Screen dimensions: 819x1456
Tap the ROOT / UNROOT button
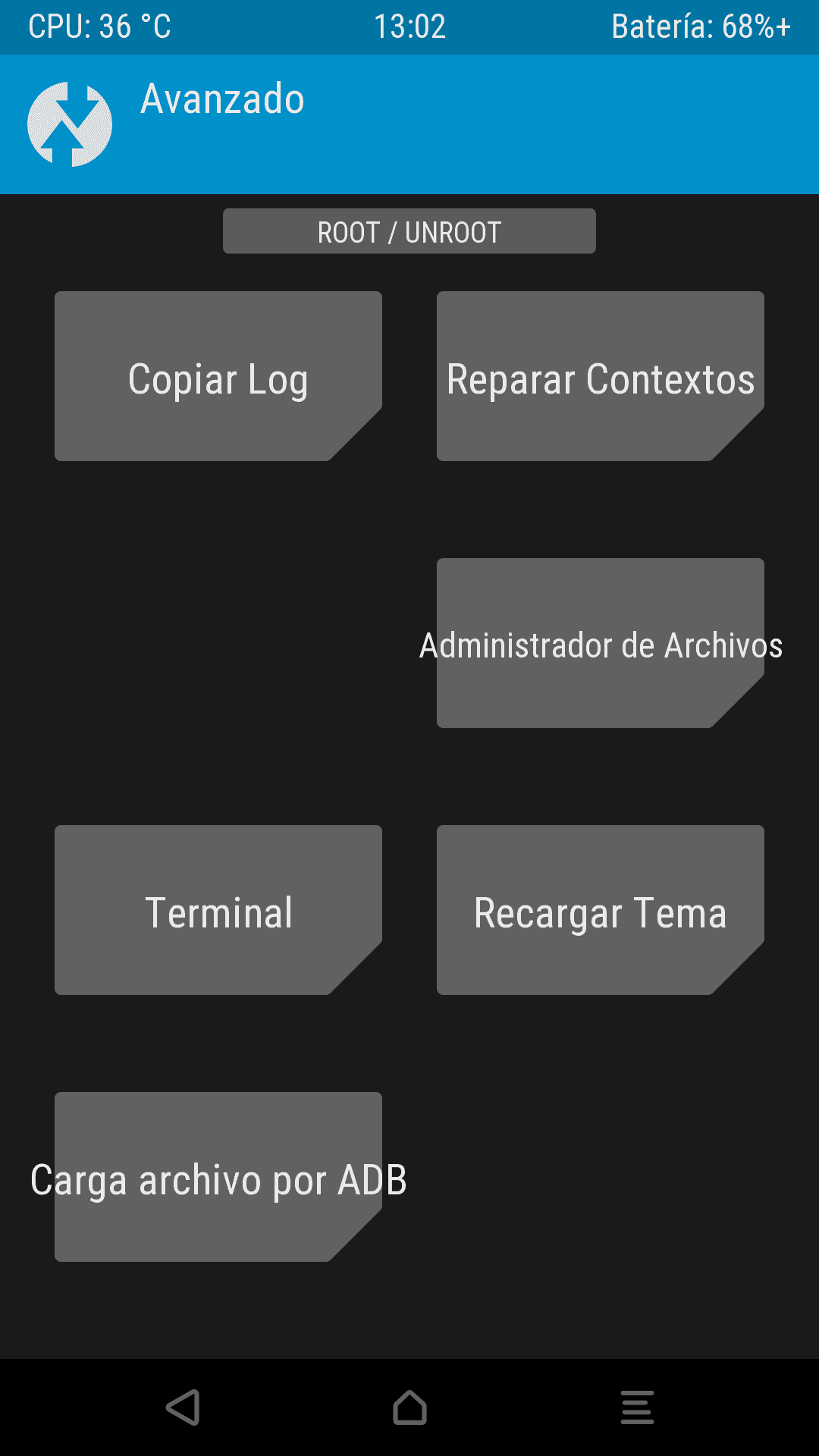click(409, 231)
